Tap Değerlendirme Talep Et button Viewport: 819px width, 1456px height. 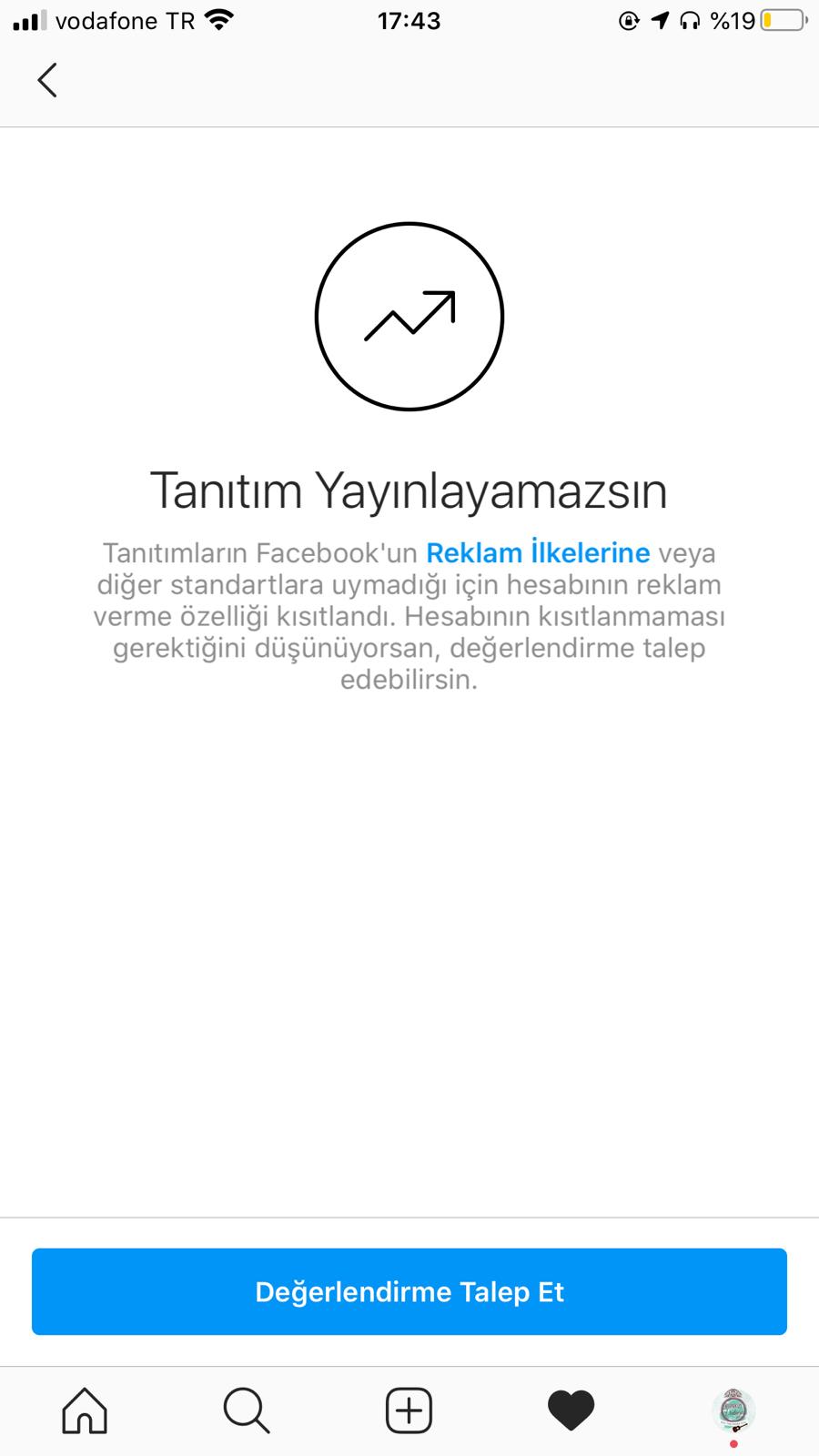(409, 1291)
